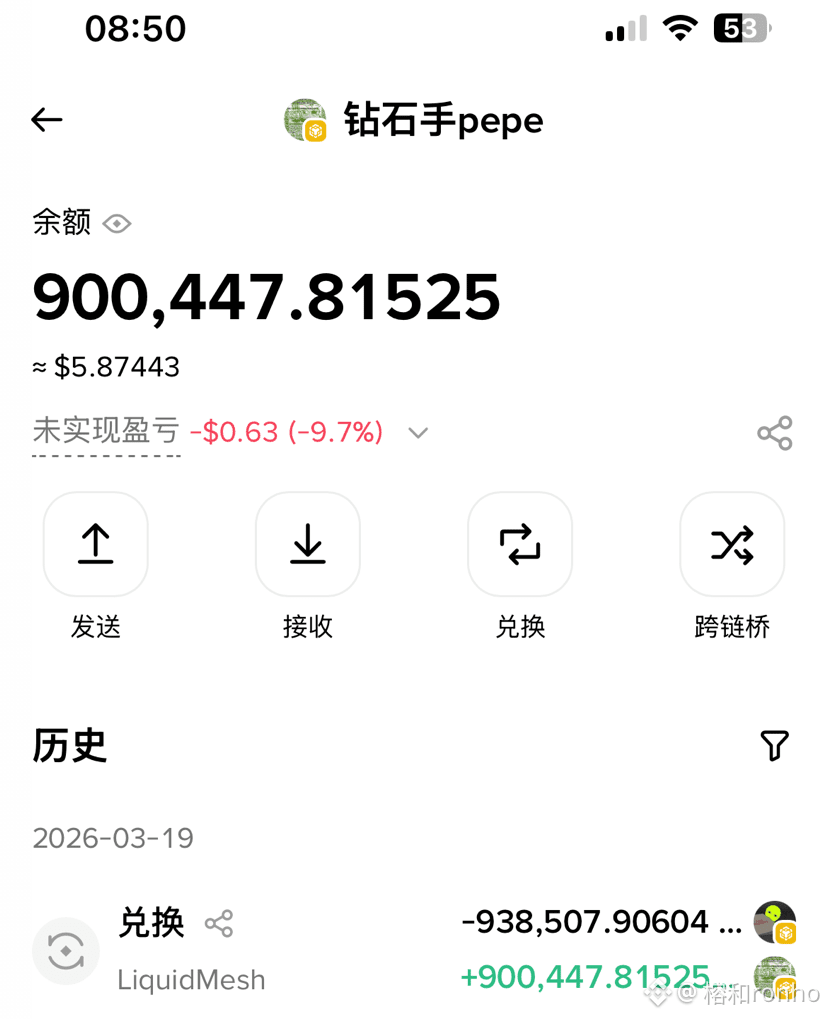
Task: Filter the transaction history
Action: click(x=774, y=745)
